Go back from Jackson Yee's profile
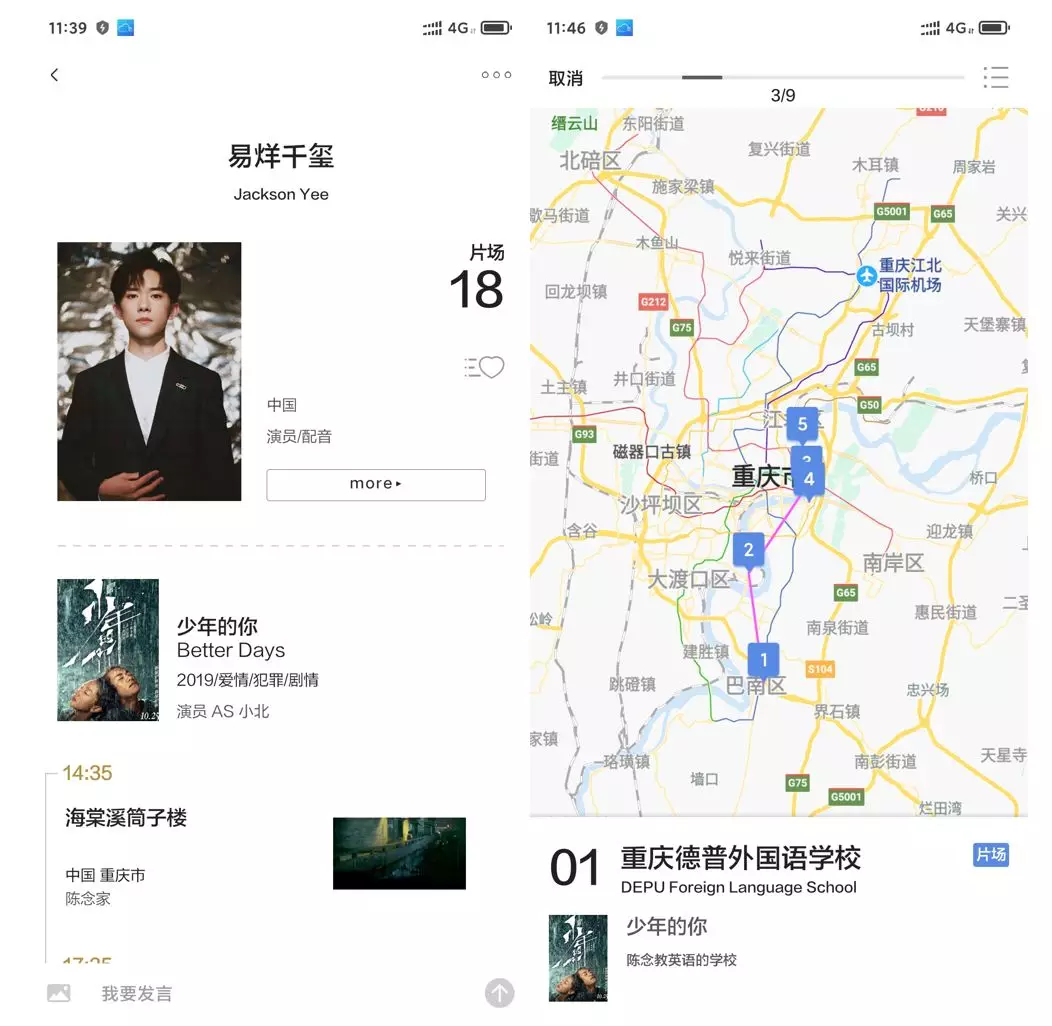 55,75
